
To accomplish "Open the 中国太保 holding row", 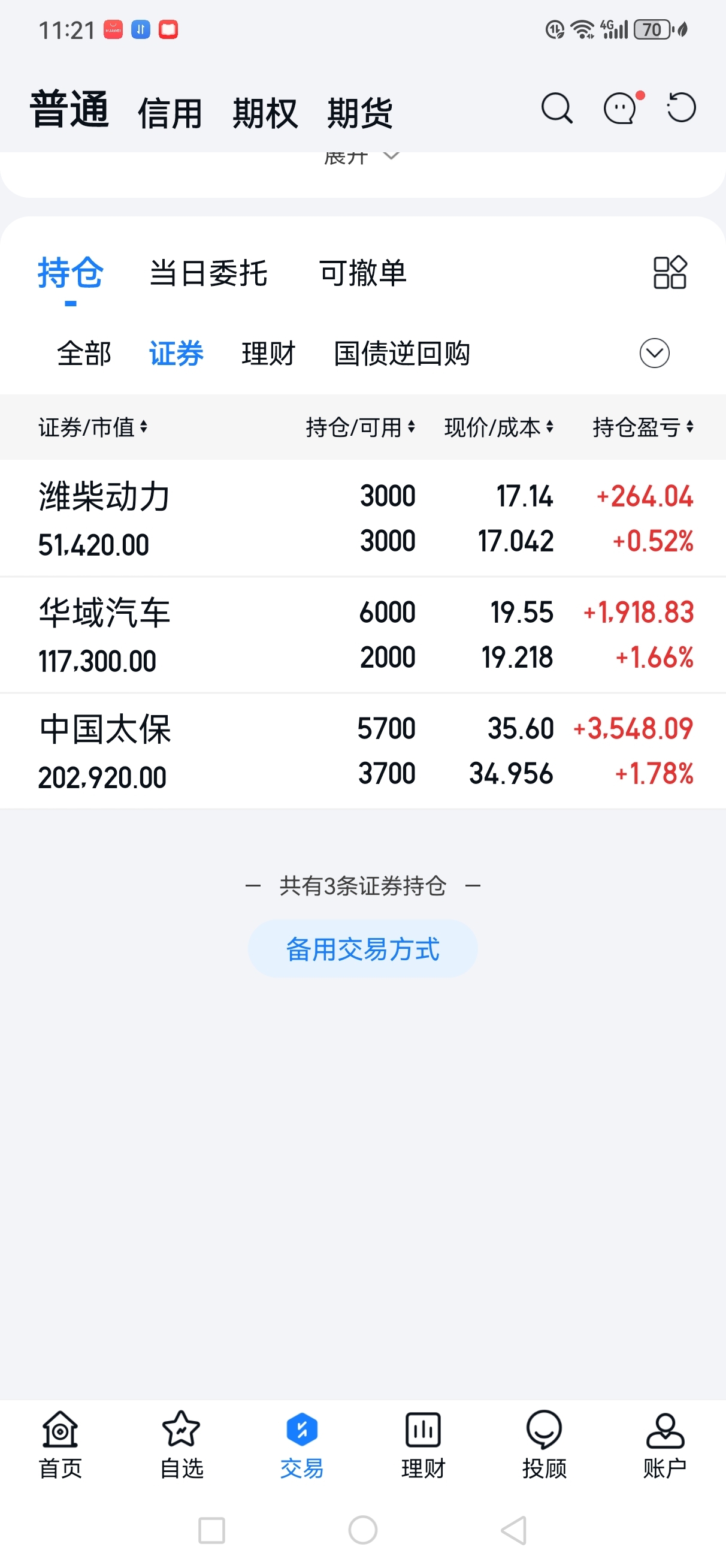I will (362, 750).
